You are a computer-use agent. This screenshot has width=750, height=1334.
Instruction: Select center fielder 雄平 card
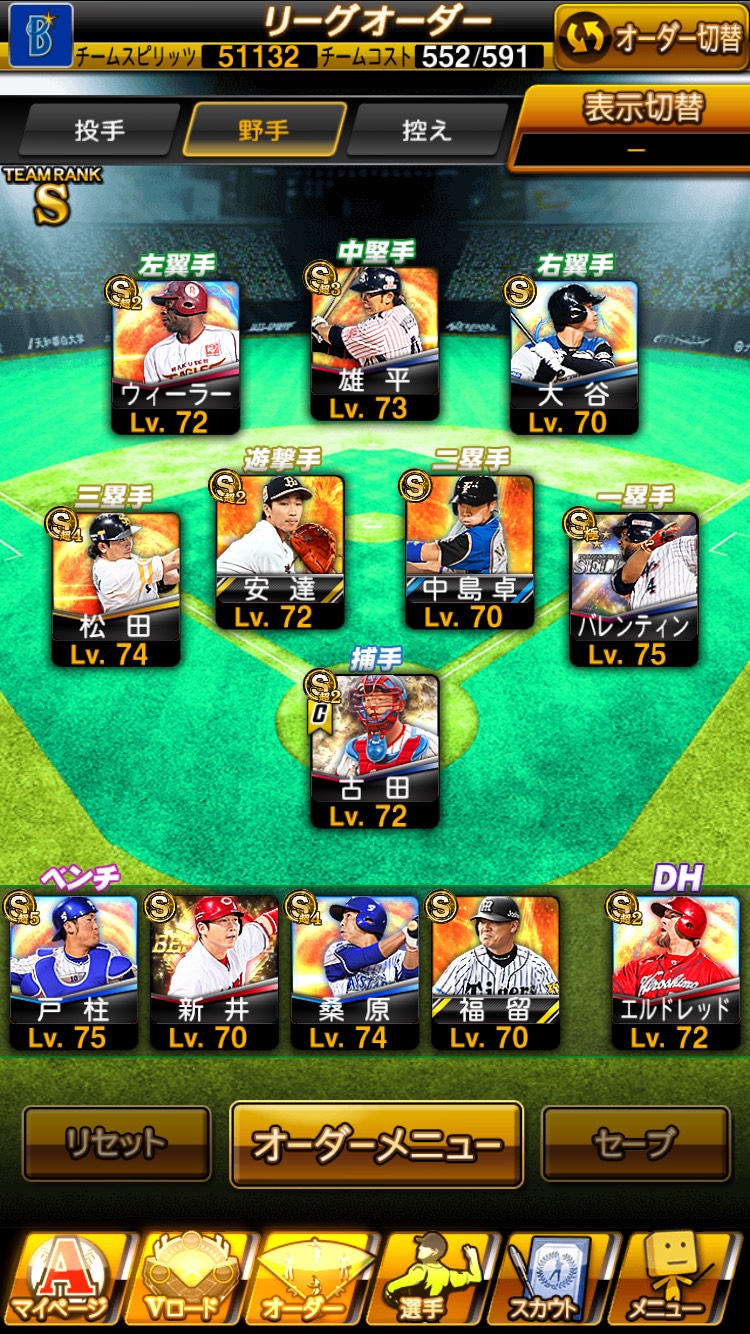pyautogui.click(x=375, y=343)
